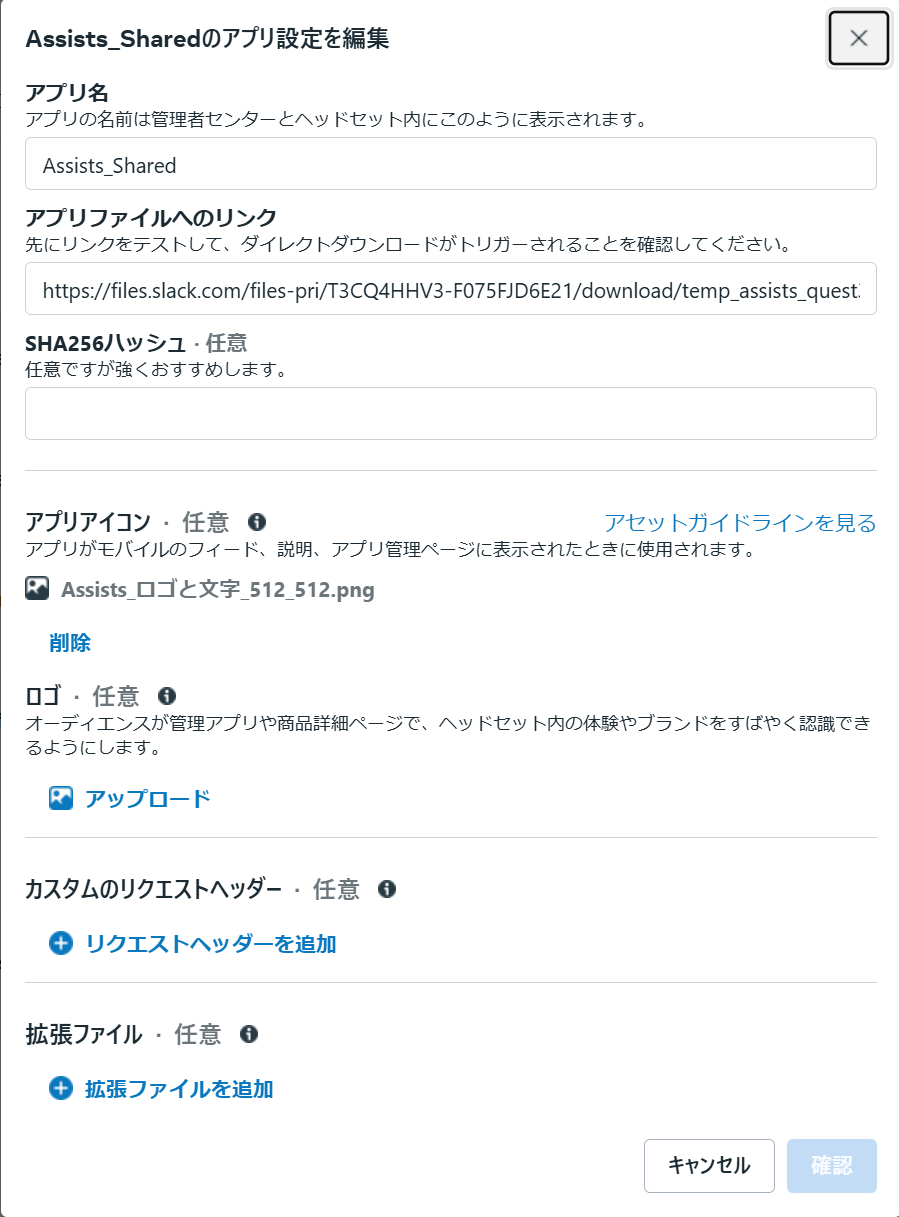Tap the app file link field
Viewport: 899px width, 1217px height.
coord(450,289)
